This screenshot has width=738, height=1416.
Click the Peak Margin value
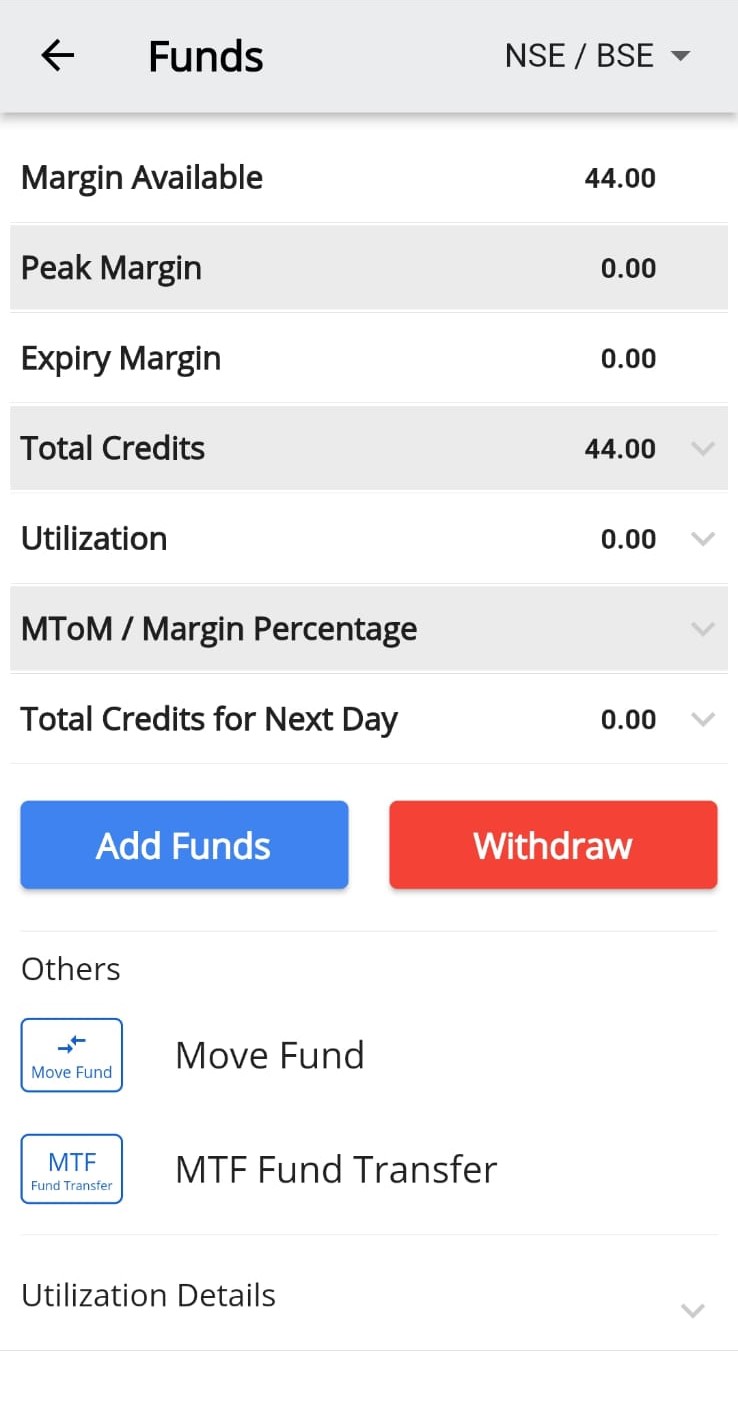[627, 267]
